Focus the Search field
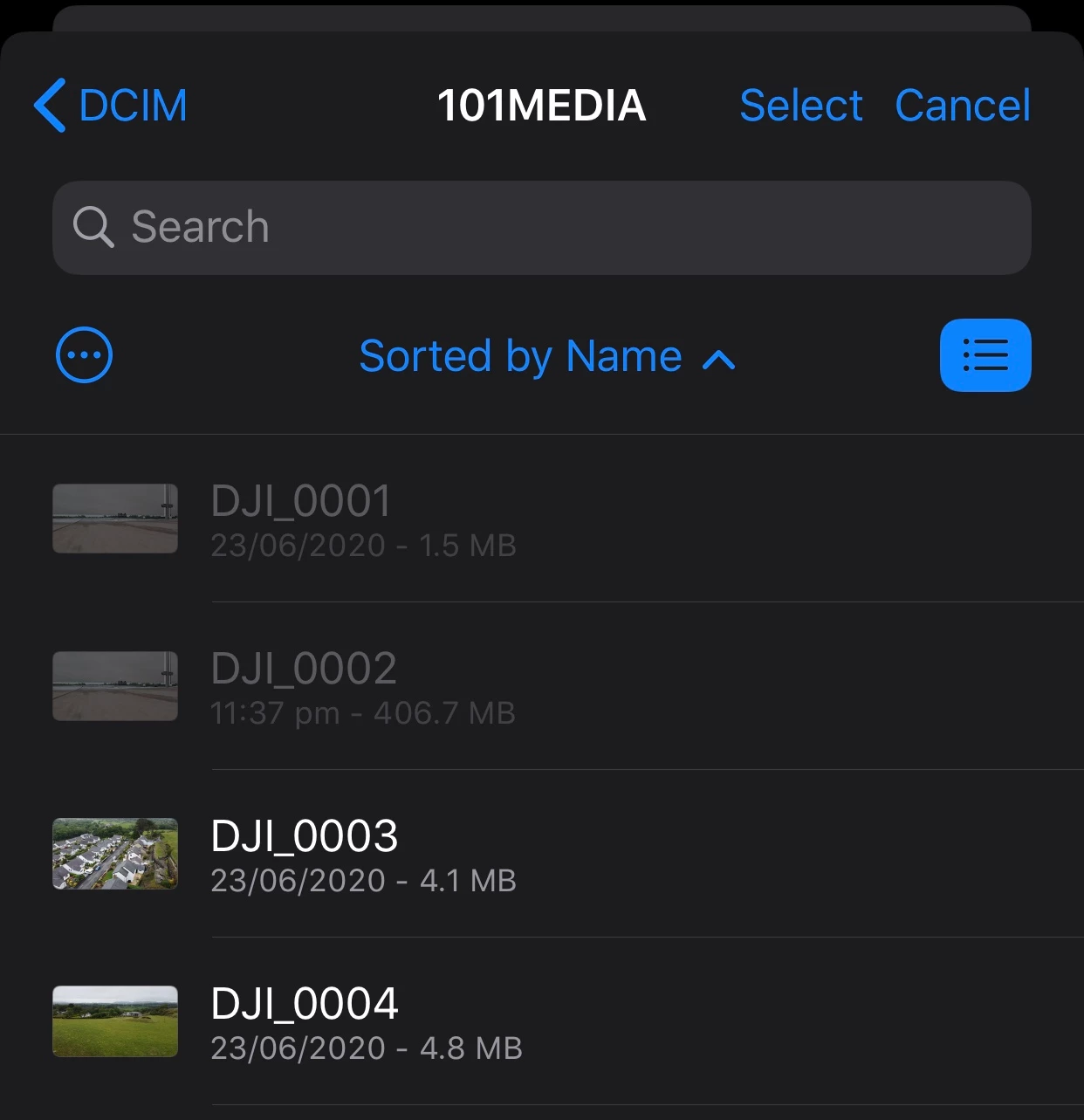 tap(541, 228)
